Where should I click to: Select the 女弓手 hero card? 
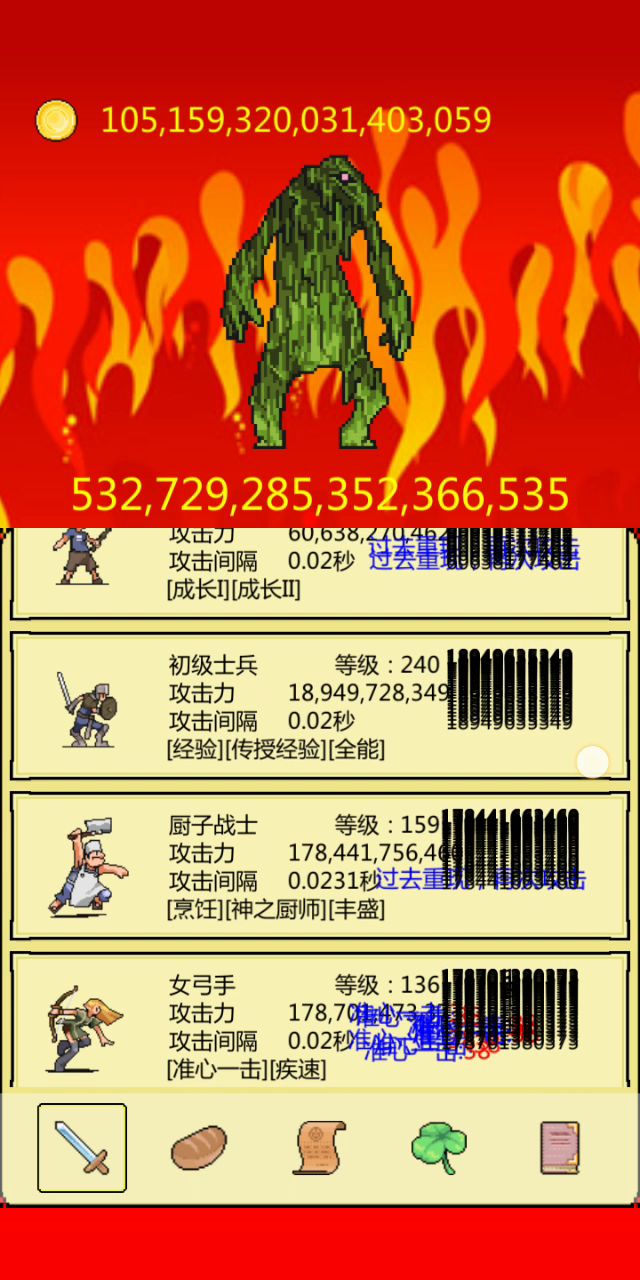320,1022
